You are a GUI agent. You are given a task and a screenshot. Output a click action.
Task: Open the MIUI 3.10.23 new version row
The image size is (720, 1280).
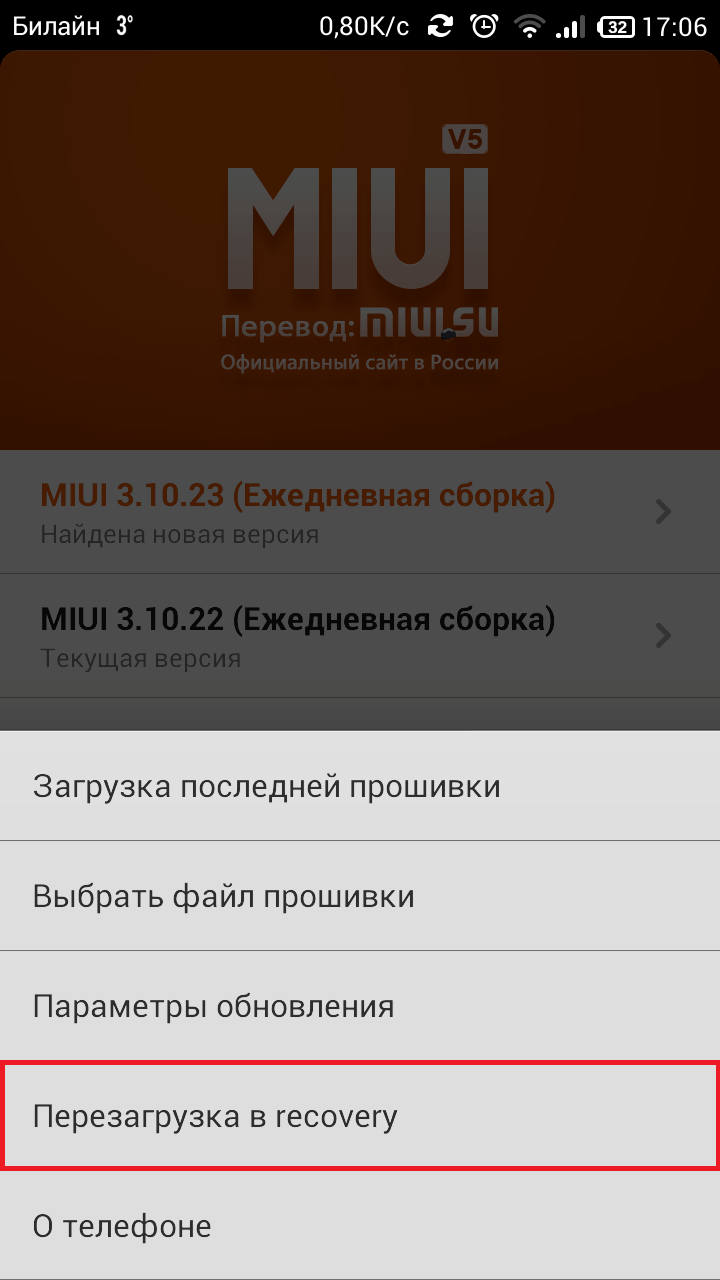pyautogui.click(x=360, y=512)
